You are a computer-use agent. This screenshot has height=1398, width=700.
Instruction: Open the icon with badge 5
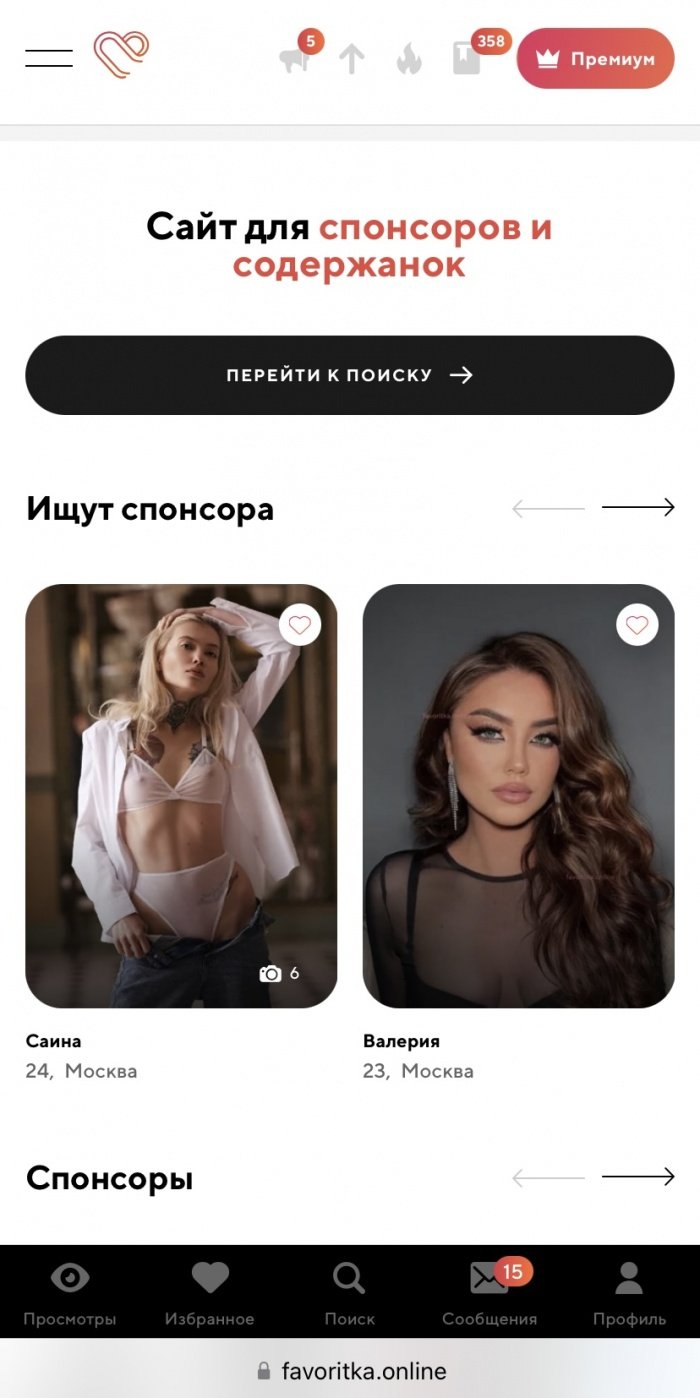[x=296, y=60]
